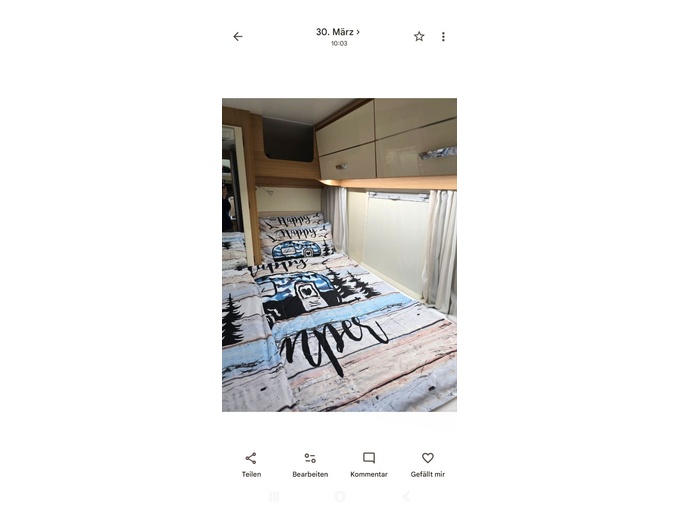This screenshot has width=680, height=510.
Task: Mark this photo as favorite with the star
Action: [x=419, y=36]
